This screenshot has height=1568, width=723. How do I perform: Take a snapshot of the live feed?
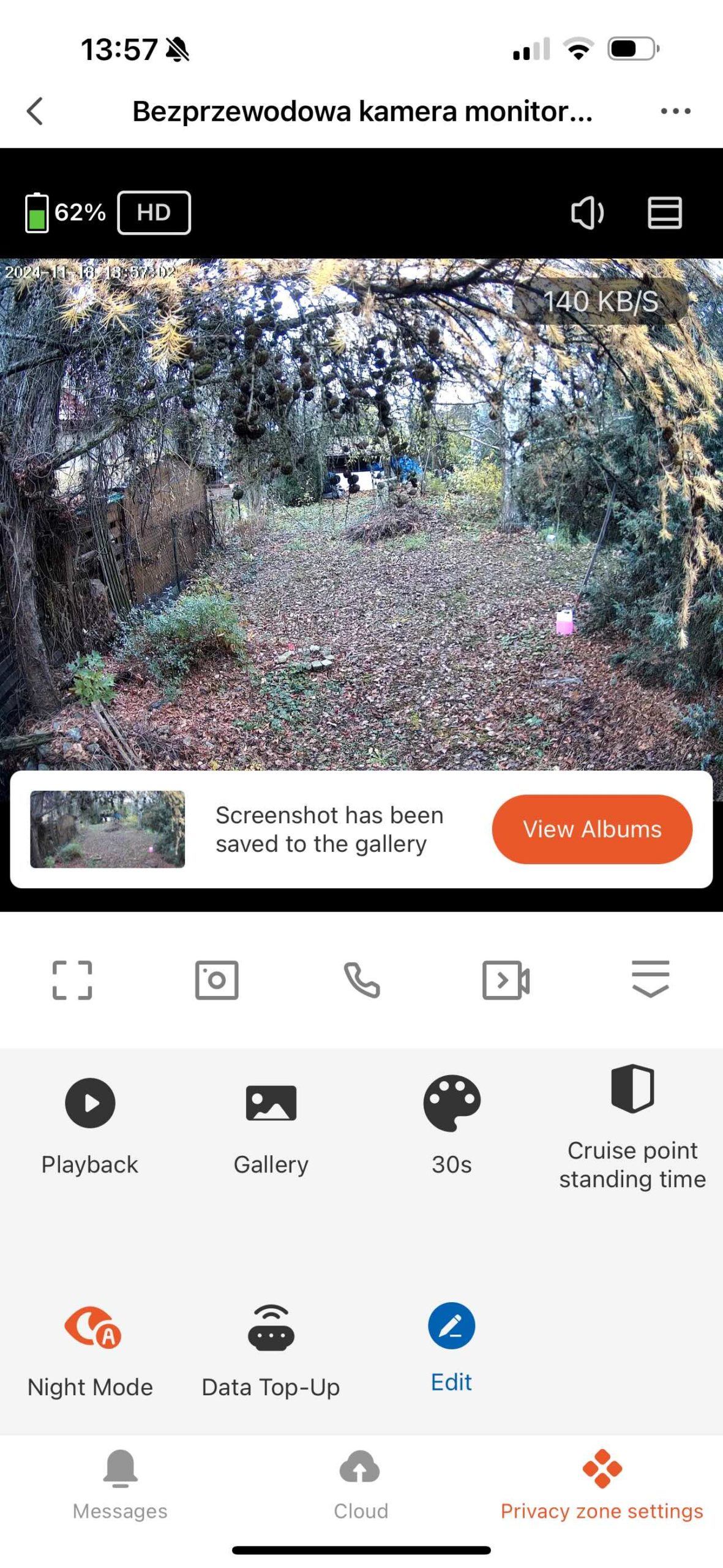pos(217,980)
